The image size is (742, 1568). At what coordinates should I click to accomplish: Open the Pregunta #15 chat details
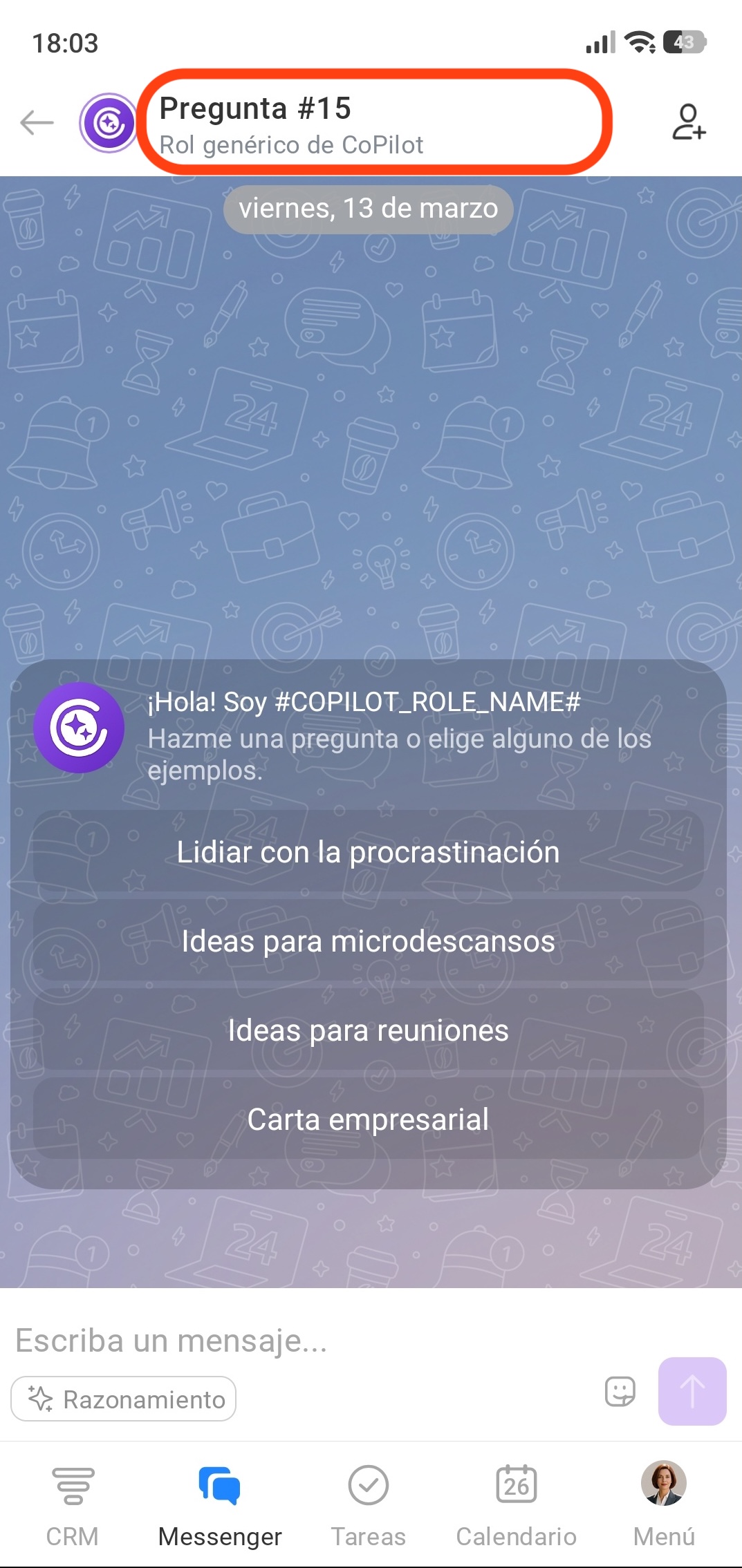point(290,123)
